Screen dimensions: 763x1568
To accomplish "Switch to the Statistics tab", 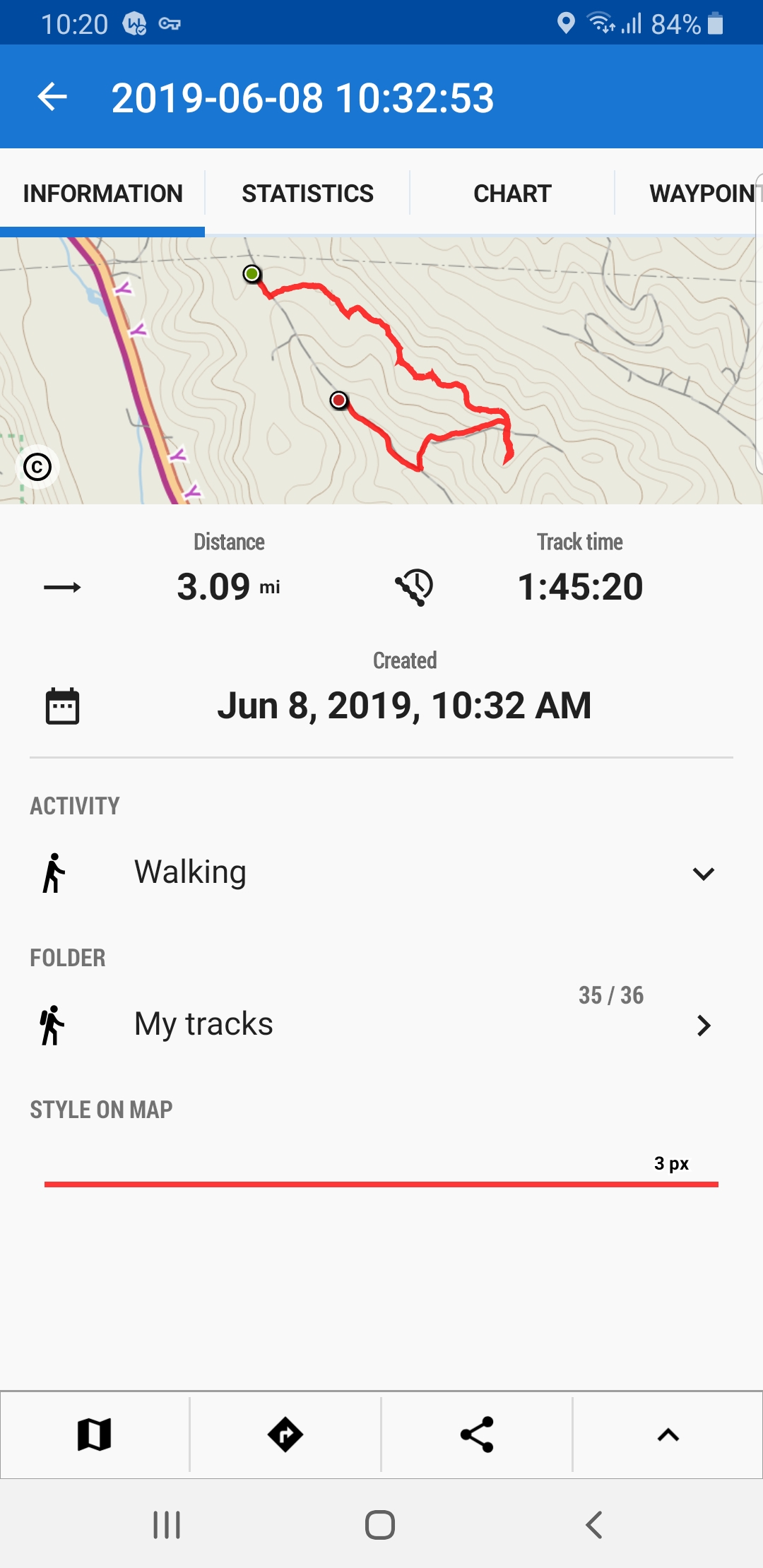I will [307, 193].
